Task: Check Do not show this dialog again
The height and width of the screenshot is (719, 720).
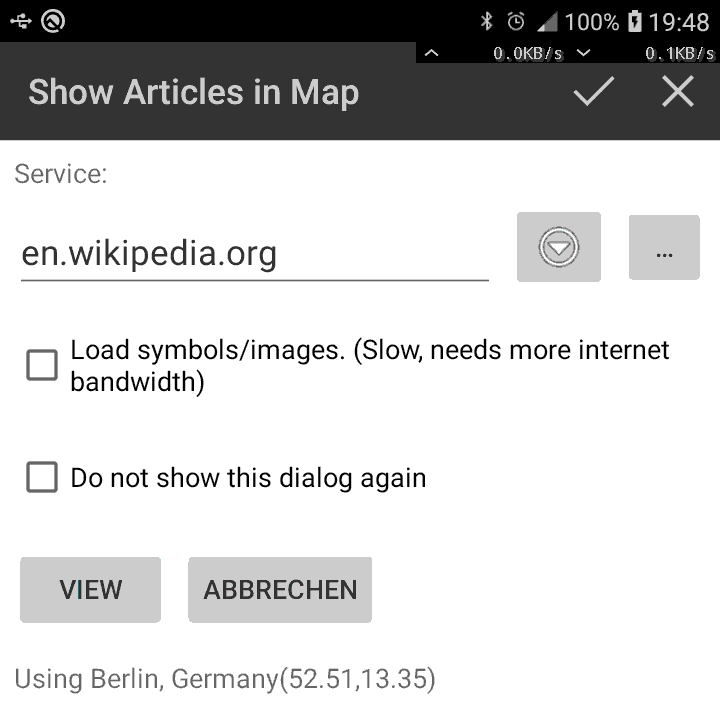Action: [42, 478]
